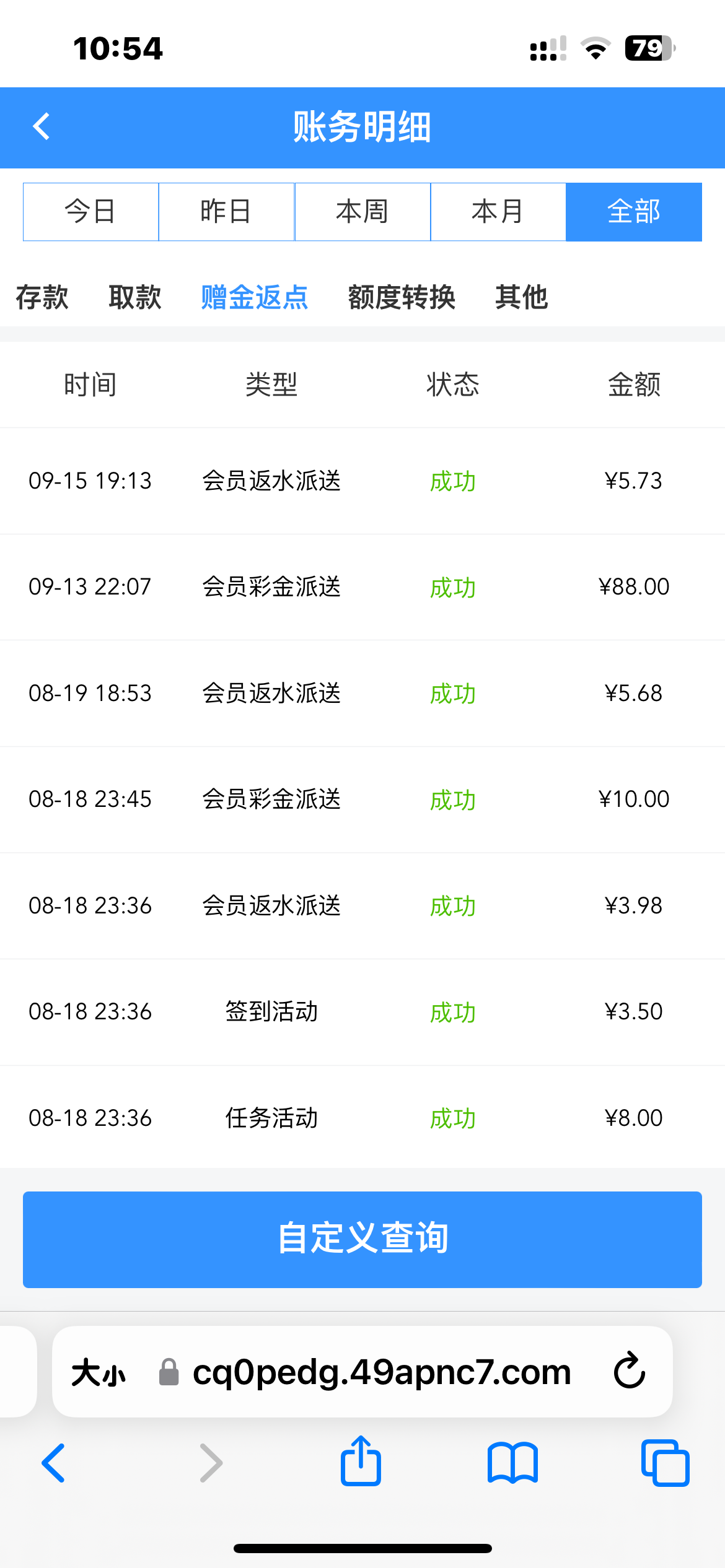Show all open Safari tabs
This screenshot has width=725, height=1568.
click(665, 1463)
